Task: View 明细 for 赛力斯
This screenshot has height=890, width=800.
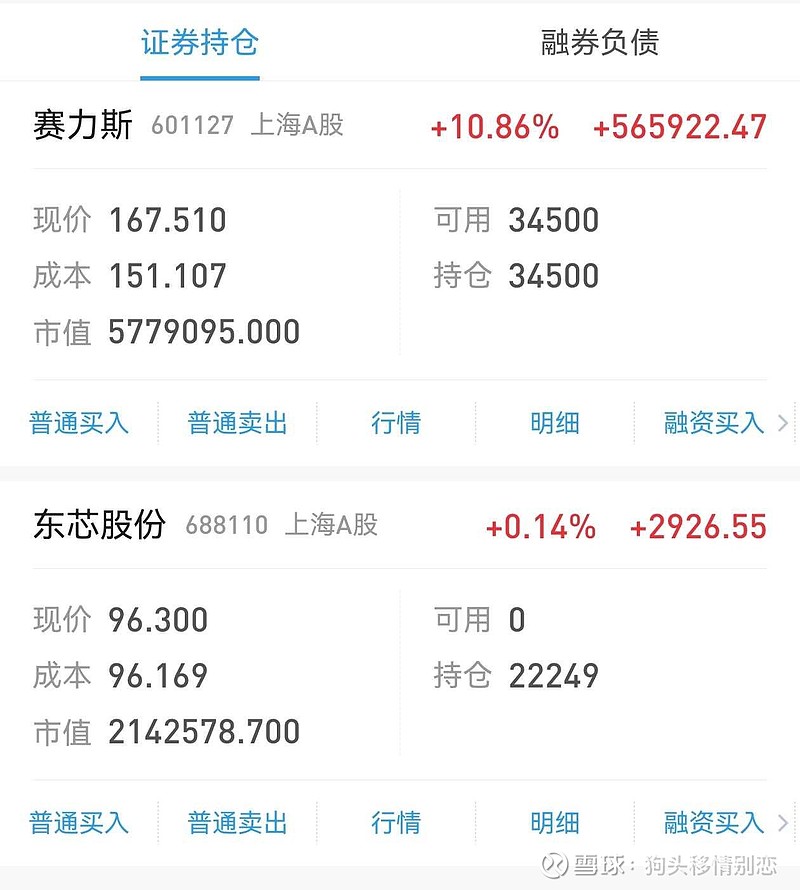Action: [x=555, y=423]
